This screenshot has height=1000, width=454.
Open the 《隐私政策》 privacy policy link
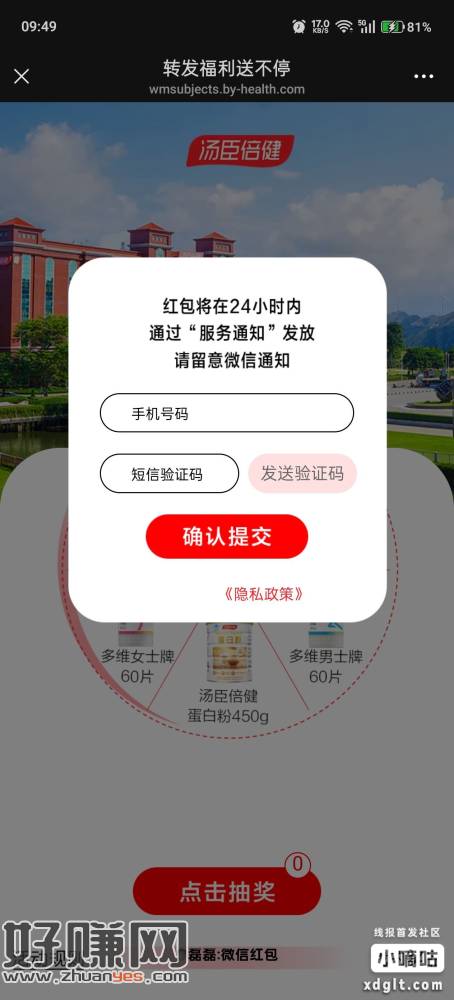pos(263,594)
